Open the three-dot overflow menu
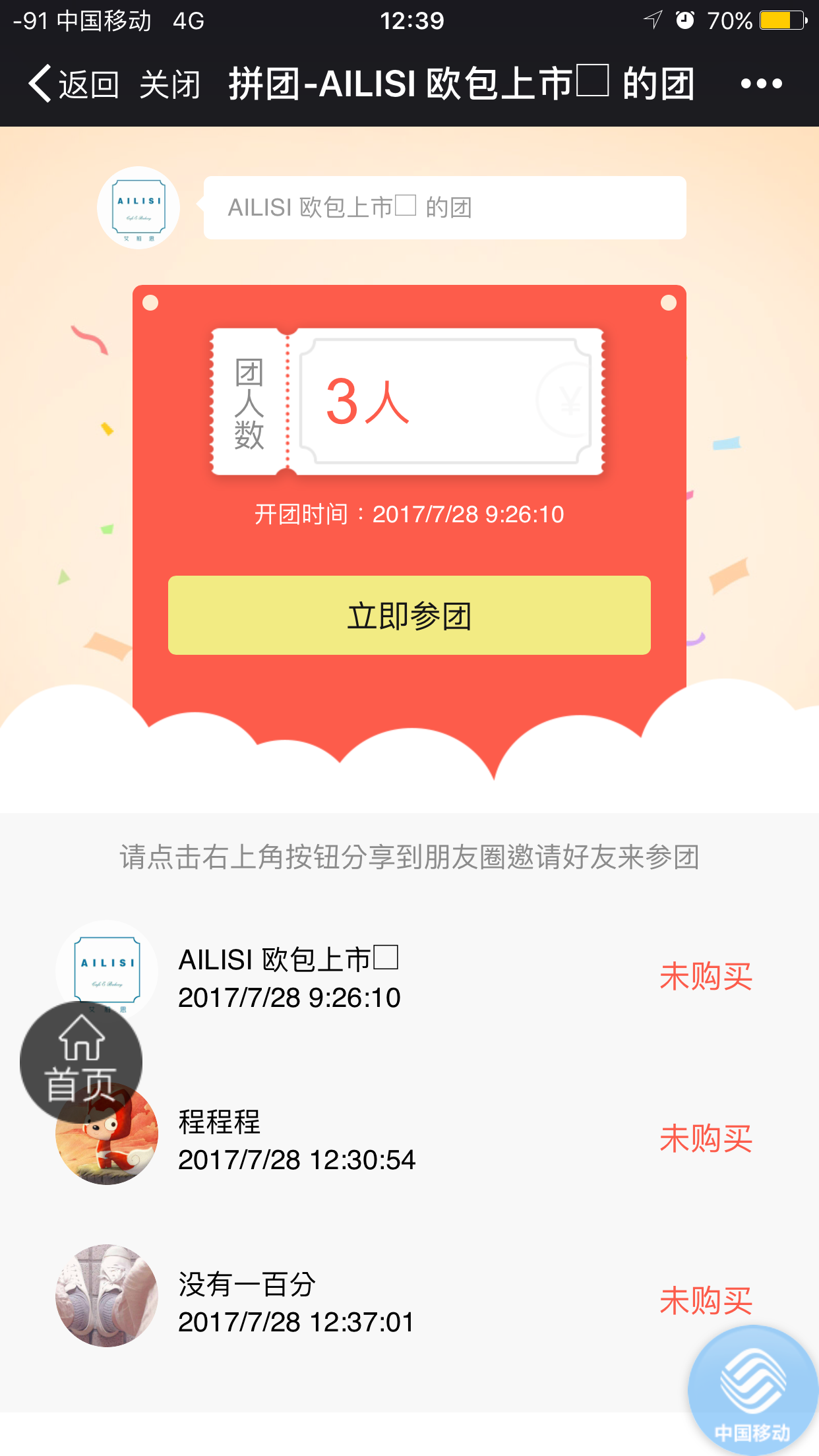Screen dimensions: 819x1456 761,84
